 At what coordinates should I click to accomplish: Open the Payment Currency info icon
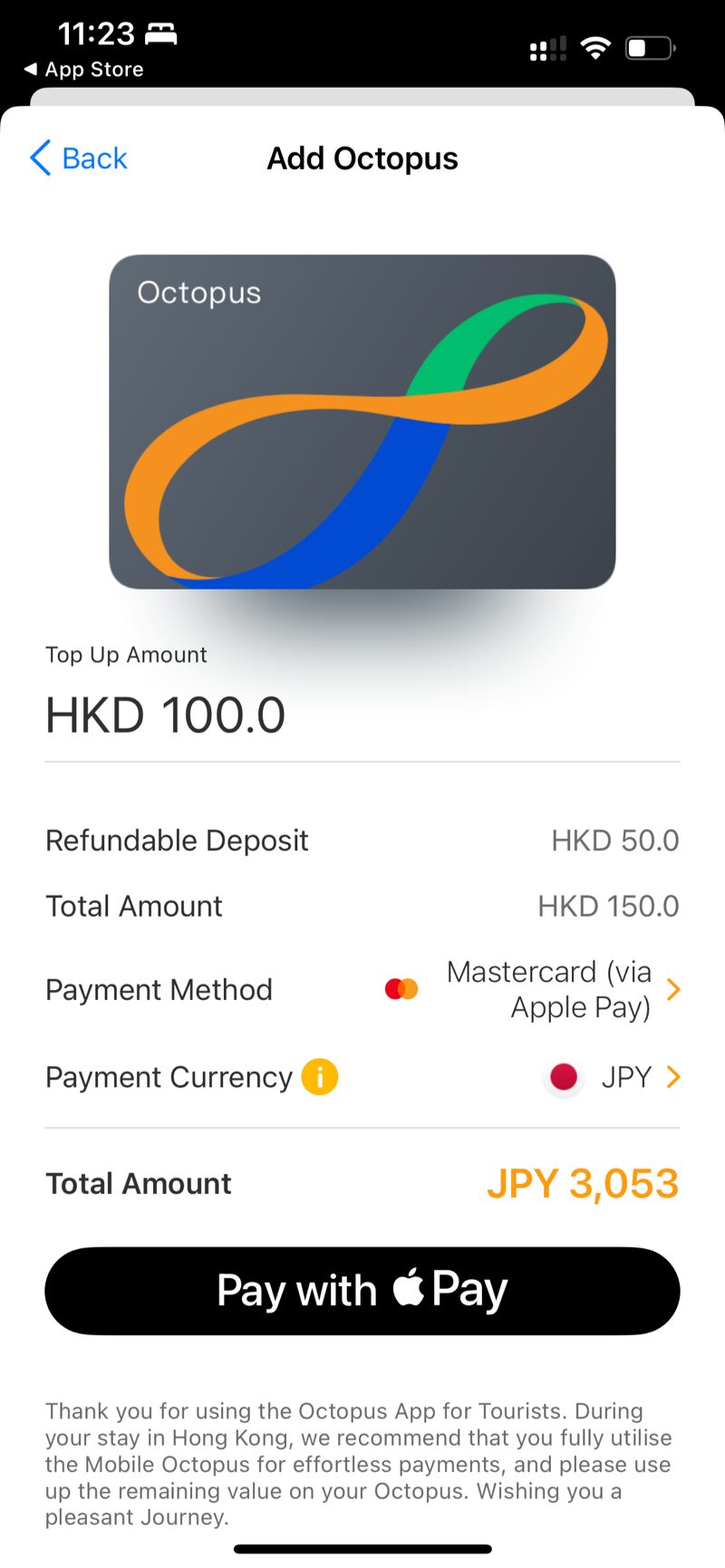click(320, 1077)
